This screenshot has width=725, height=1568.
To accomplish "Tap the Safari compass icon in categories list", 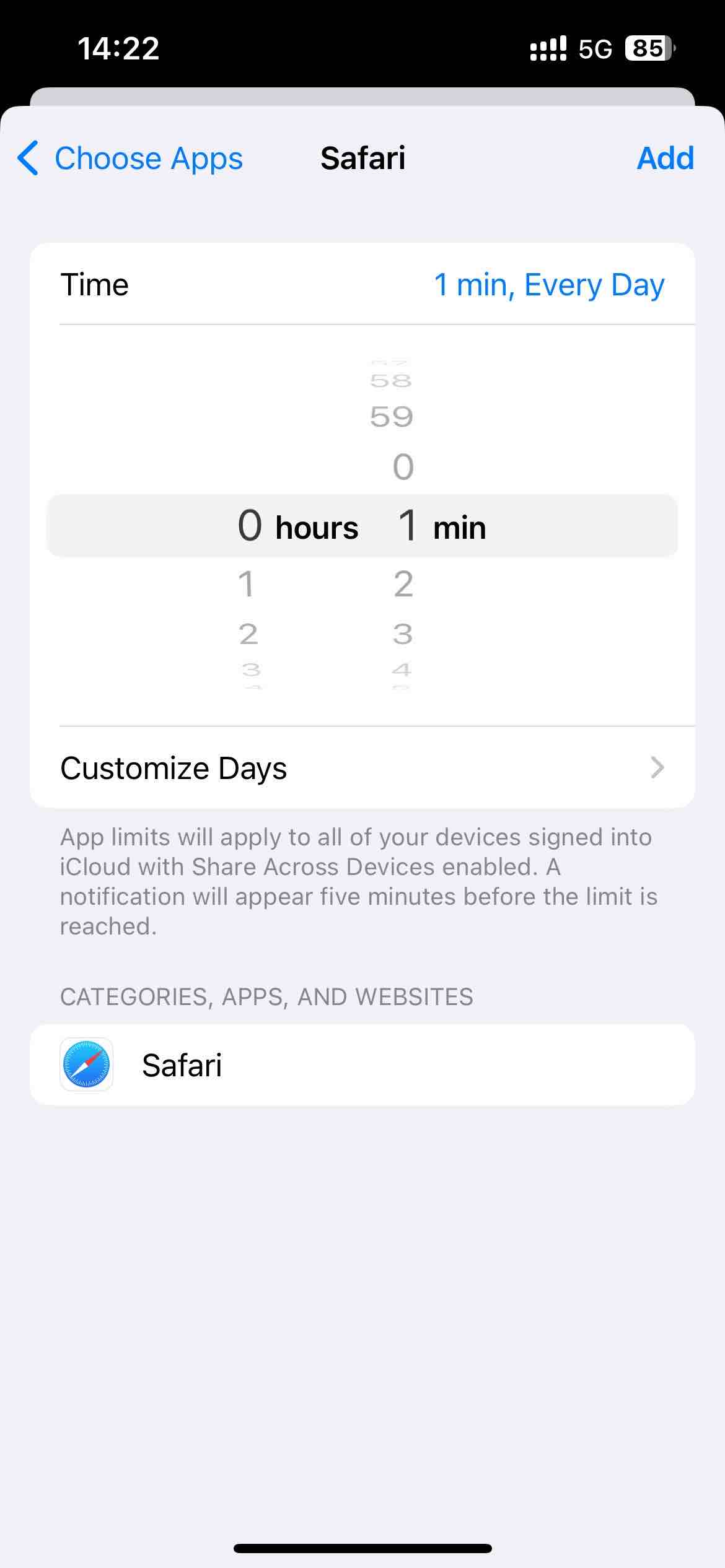I will click(86, 1065).
